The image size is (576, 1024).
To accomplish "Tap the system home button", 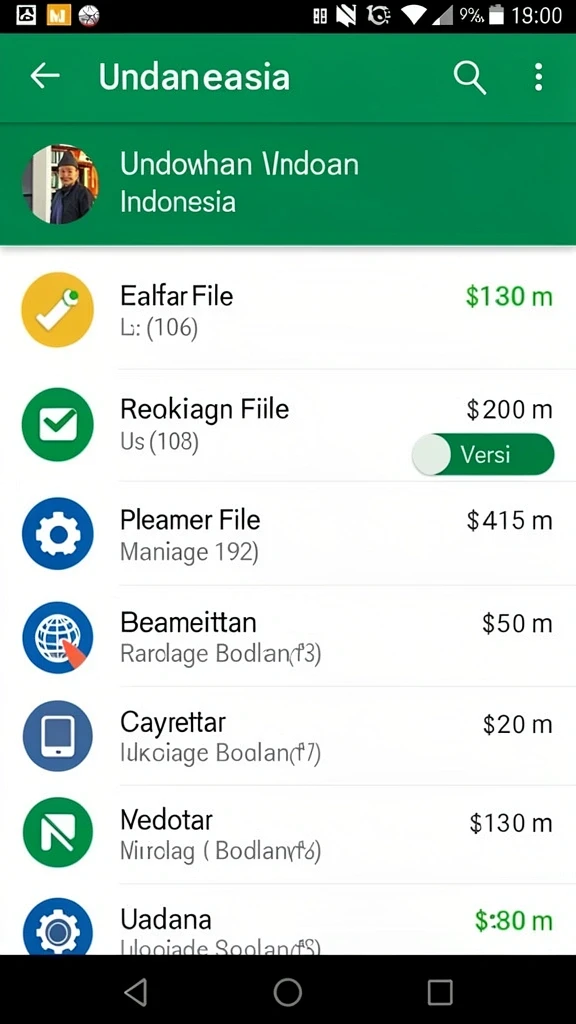I will pyautogui.click(x=287, y=993).
